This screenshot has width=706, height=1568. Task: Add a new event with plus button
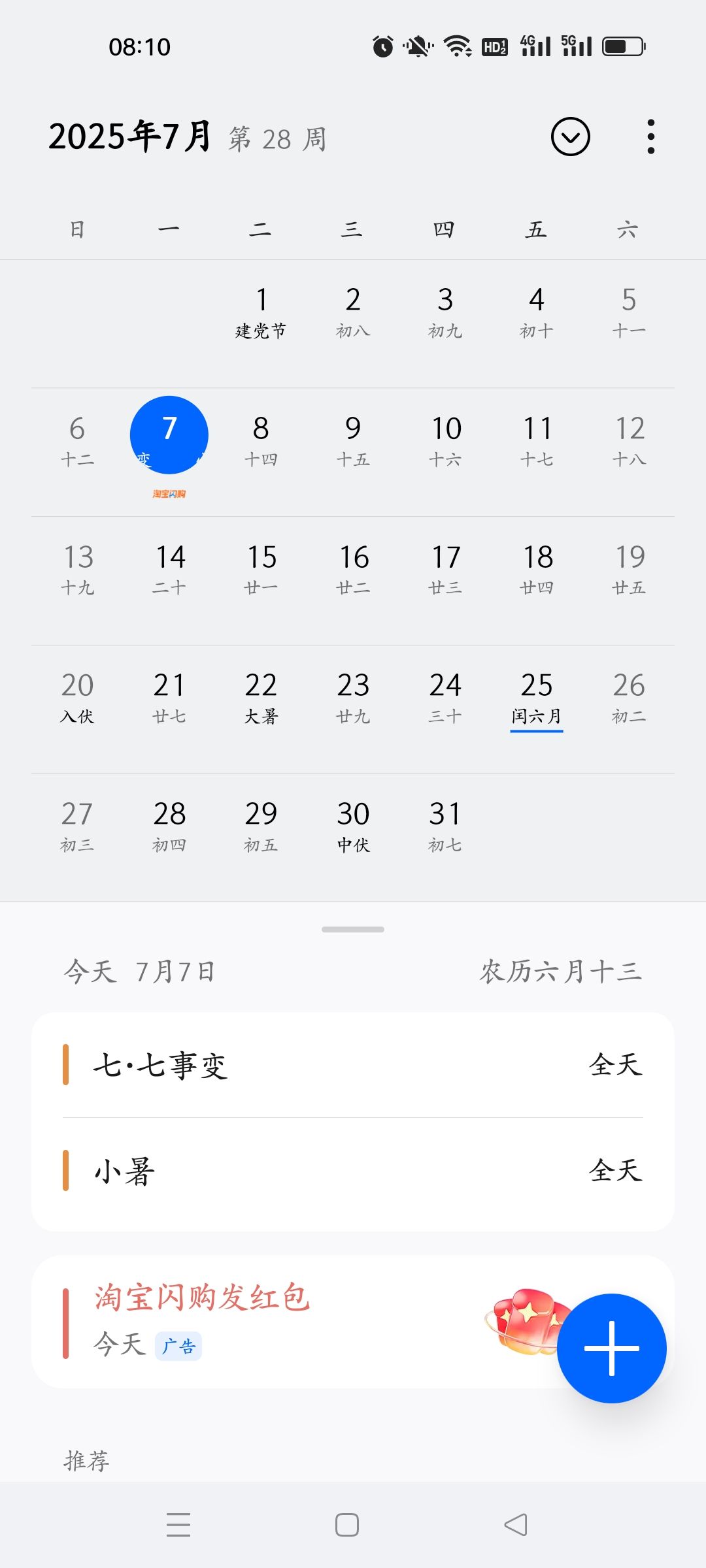(612, 1348)
